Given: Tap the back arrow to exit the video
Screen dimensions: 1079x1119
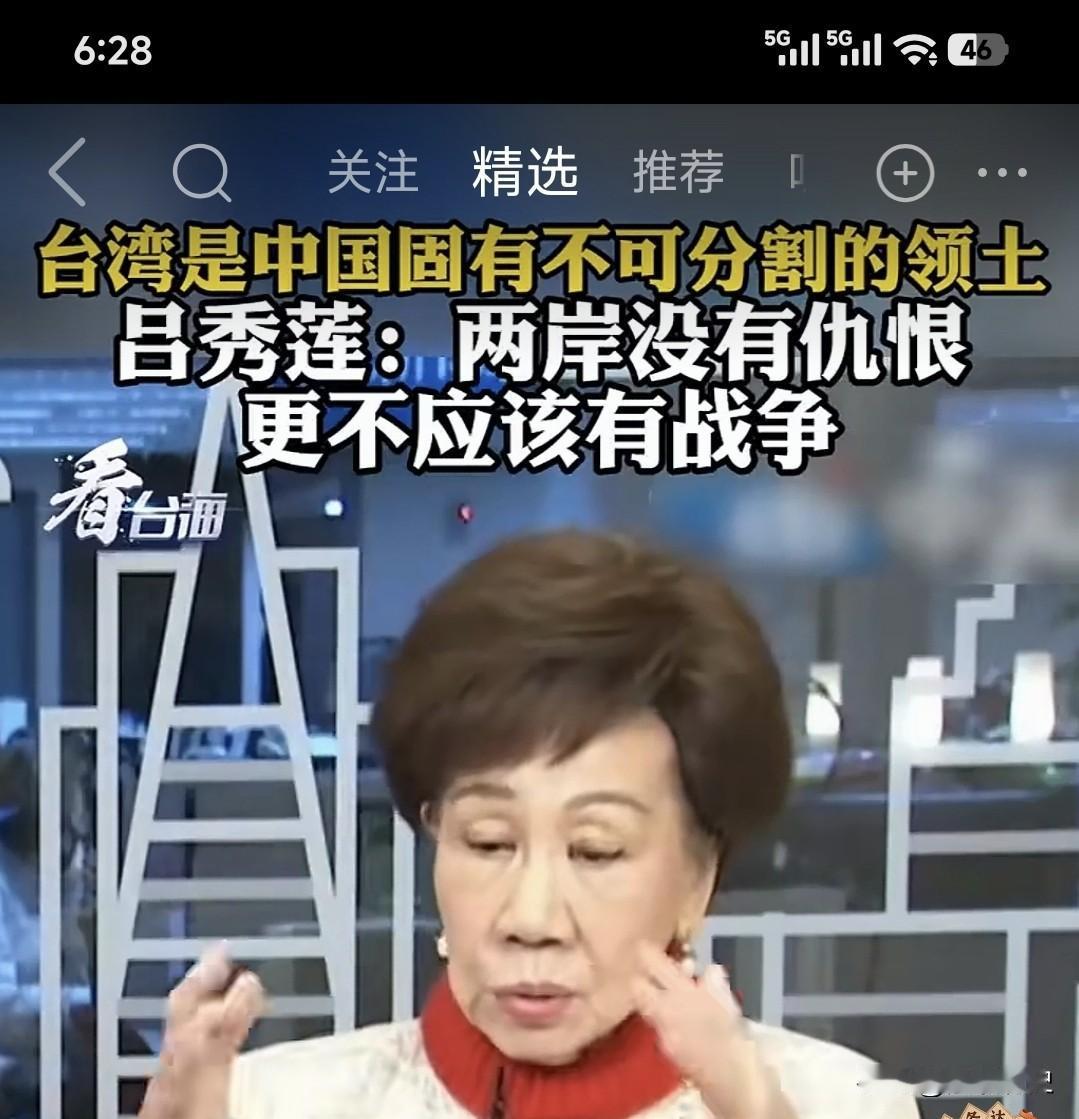Looking at the screenshot, I should tap(67, 170).
